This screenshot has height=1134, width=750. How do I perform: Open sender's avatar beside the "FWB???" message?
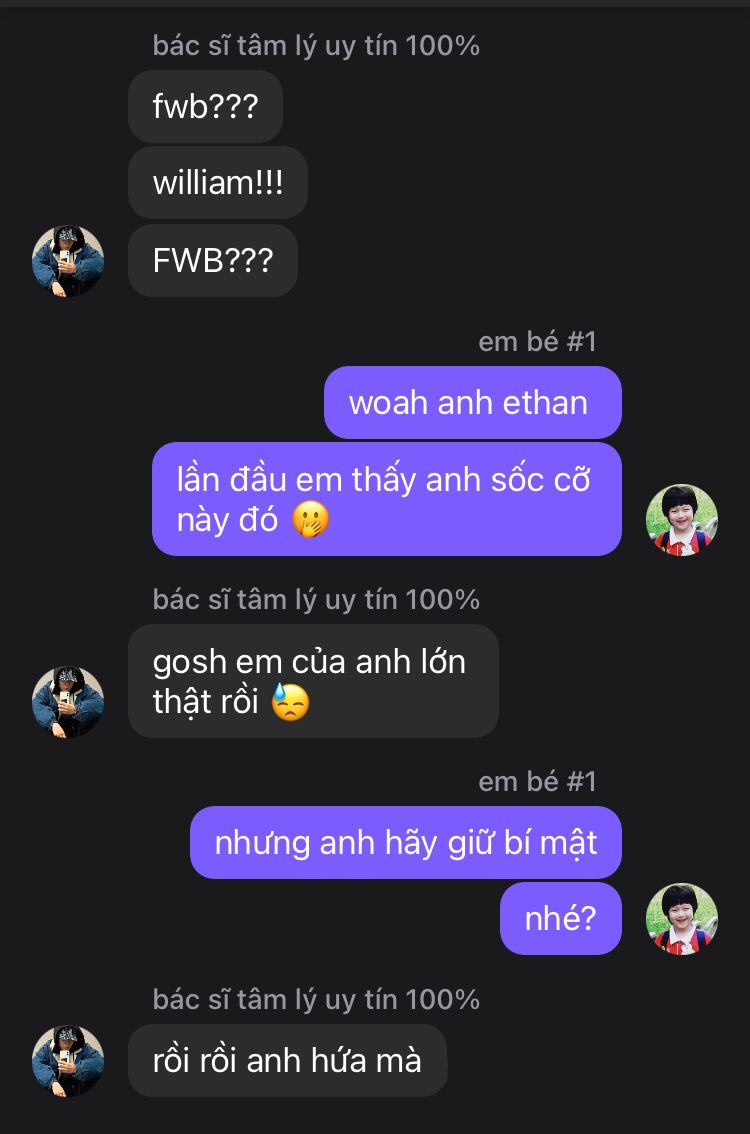pos(68,260)
